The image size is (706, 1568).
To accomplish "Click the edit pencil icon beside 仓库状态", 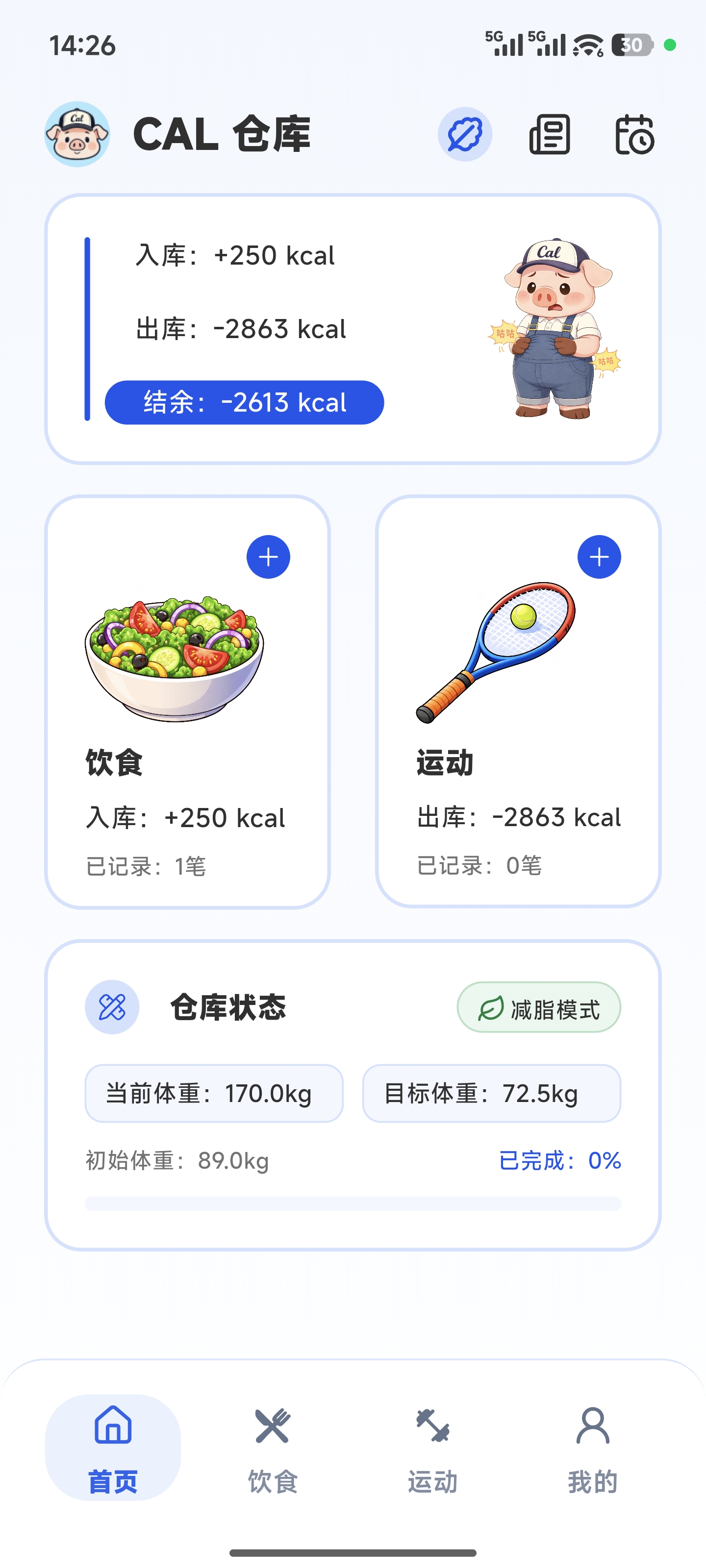I will tap(111, 1007).
